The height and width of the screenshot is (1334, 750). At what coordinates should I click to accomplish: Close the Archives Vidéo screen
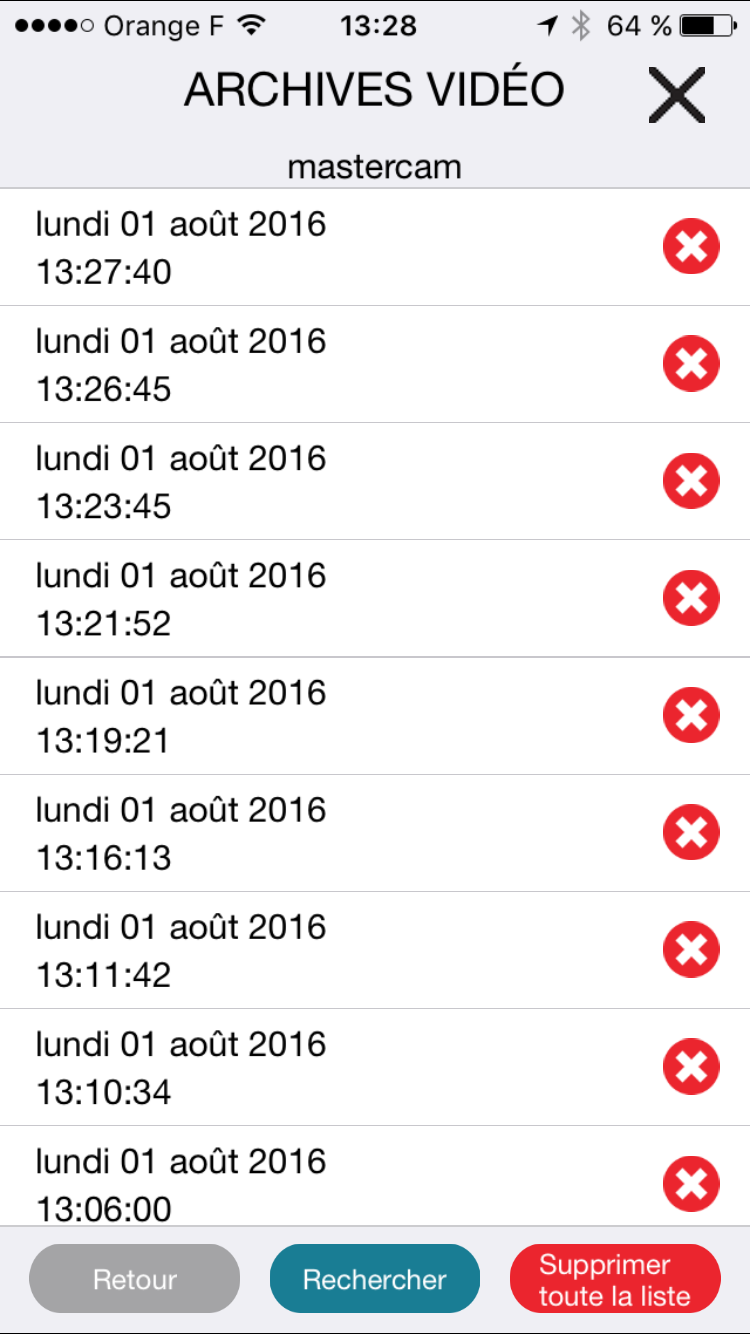tap(677, 95)
